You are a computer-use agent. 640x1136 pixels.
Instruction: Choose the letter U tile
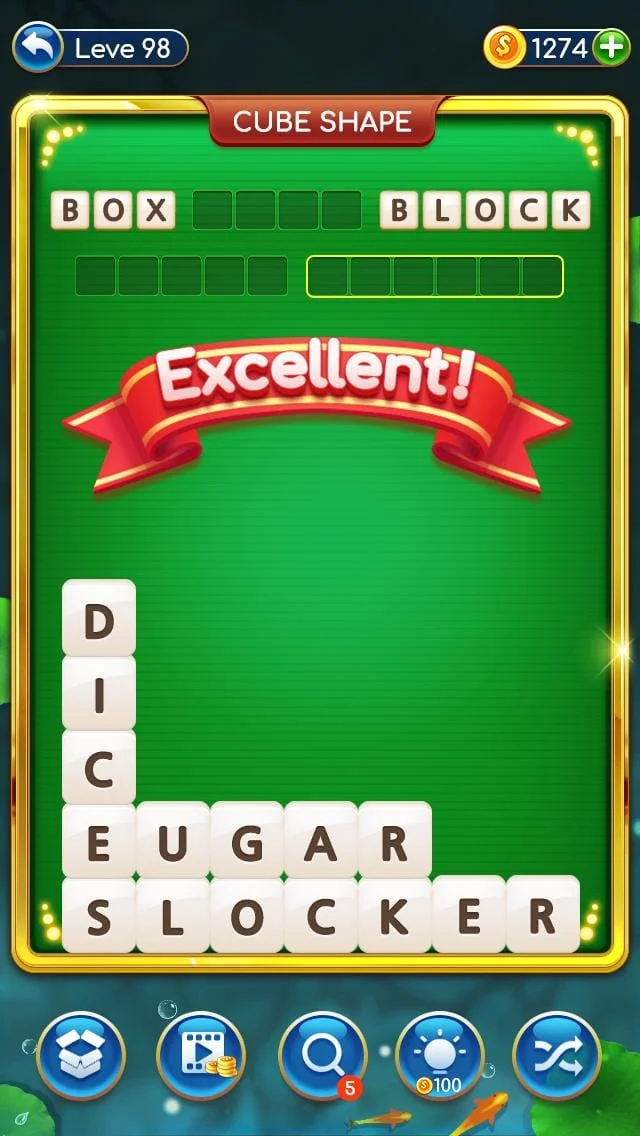point(172,843)
